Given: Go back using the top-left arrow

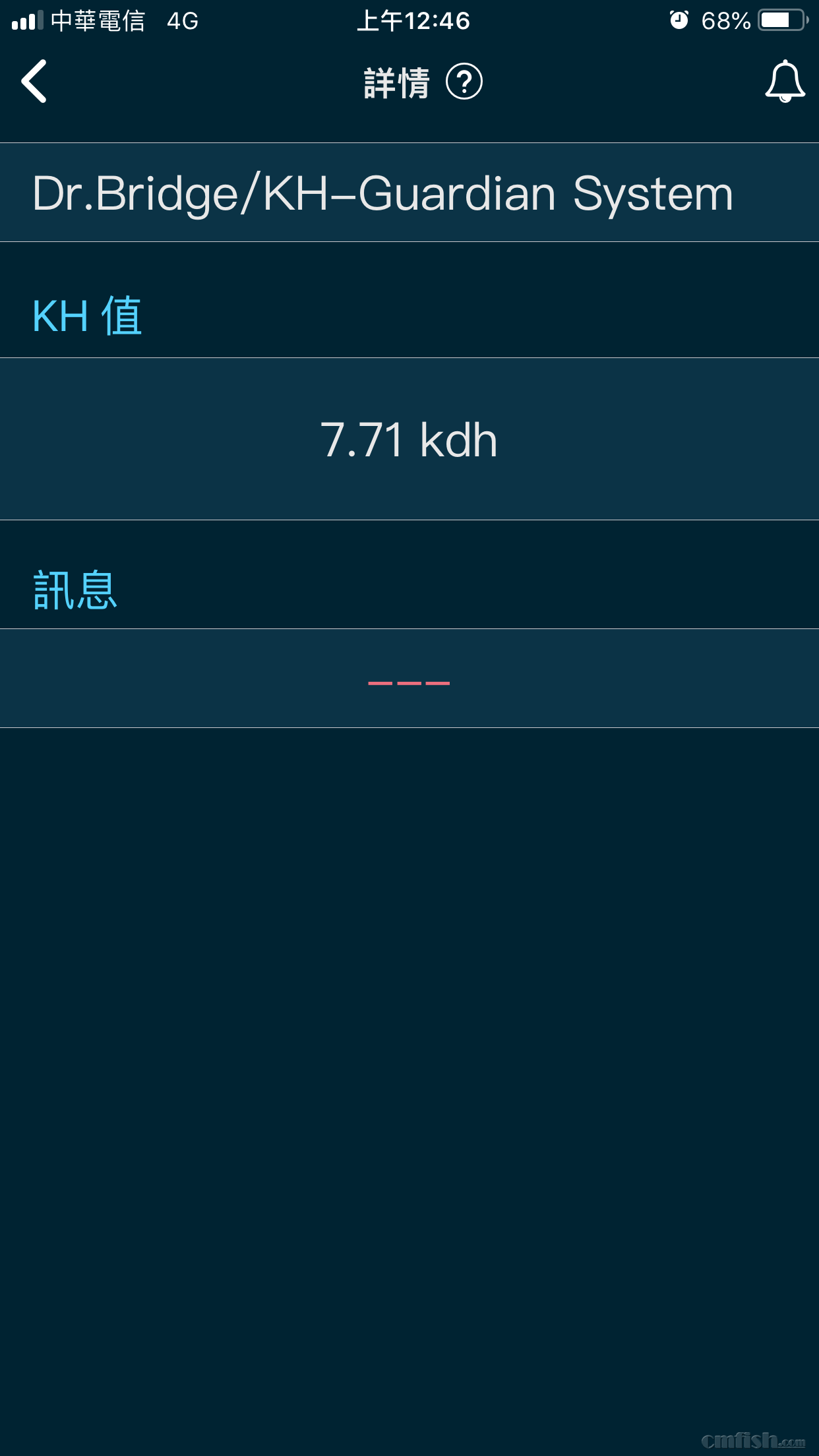Looking at the screenshot, I should point(34,82).
